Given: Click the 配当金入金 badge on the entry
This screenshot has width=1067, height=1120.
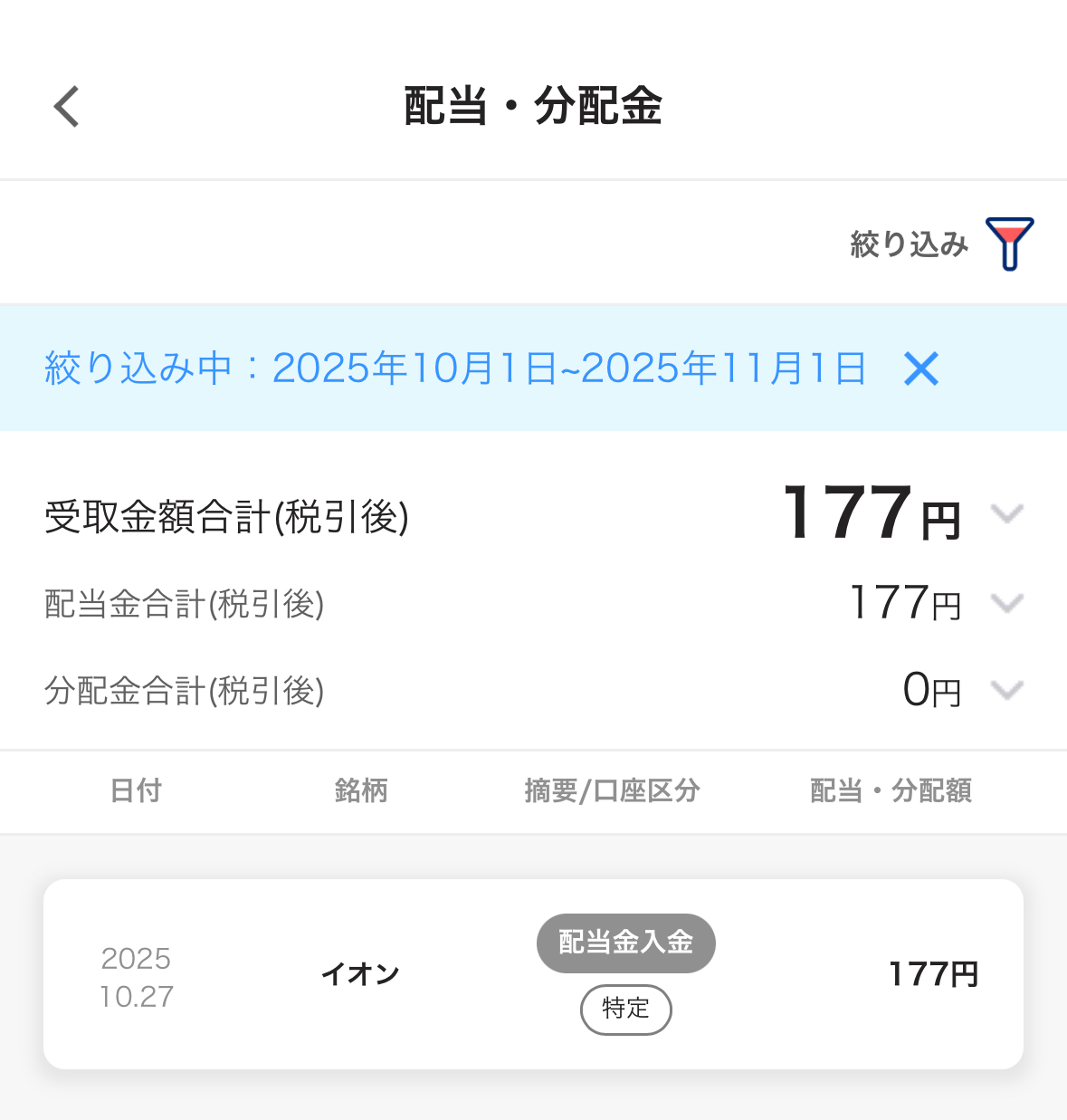Looking at the screenshot, I should (x=625, y=943).
